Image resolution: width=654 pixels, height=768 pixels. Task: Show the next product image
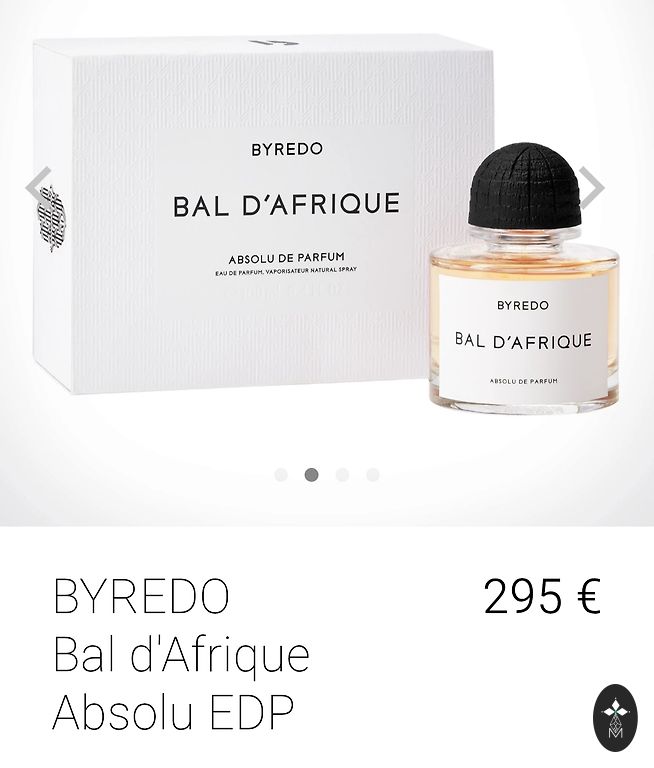tap(592, 187)
